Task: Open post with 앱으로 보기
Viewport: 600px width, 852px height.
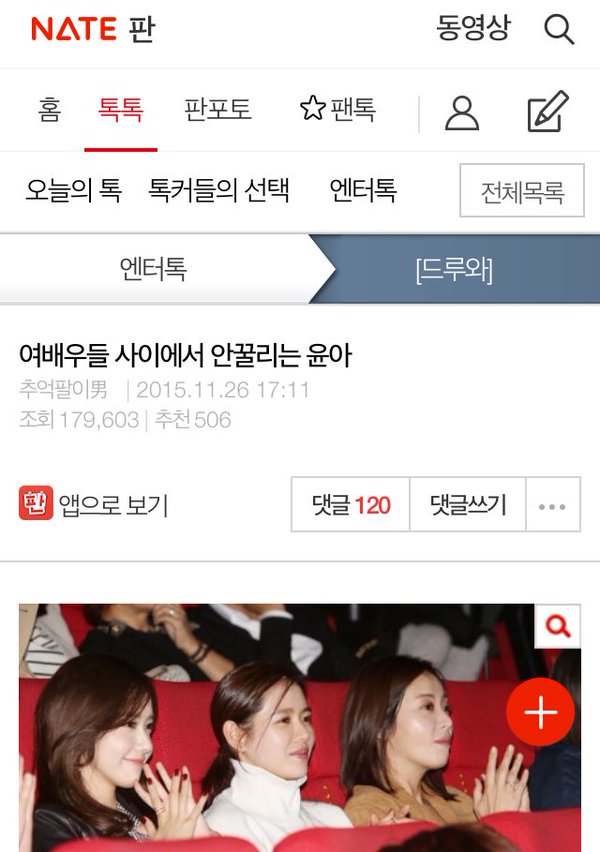Action: (94, 504)
